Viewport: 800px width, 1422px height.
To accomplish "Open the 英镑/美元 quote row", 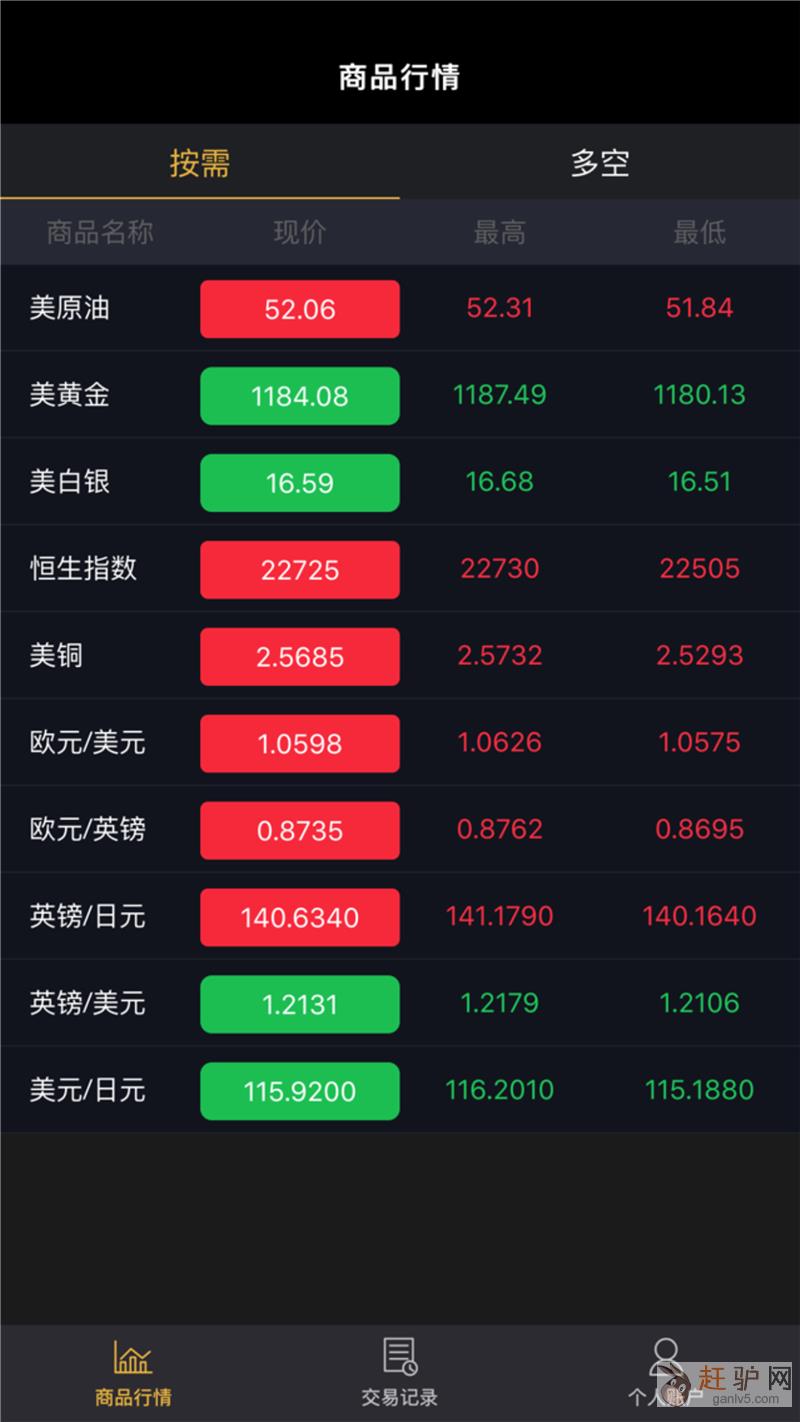I will pyautogui.click(x=88, y=1003).
